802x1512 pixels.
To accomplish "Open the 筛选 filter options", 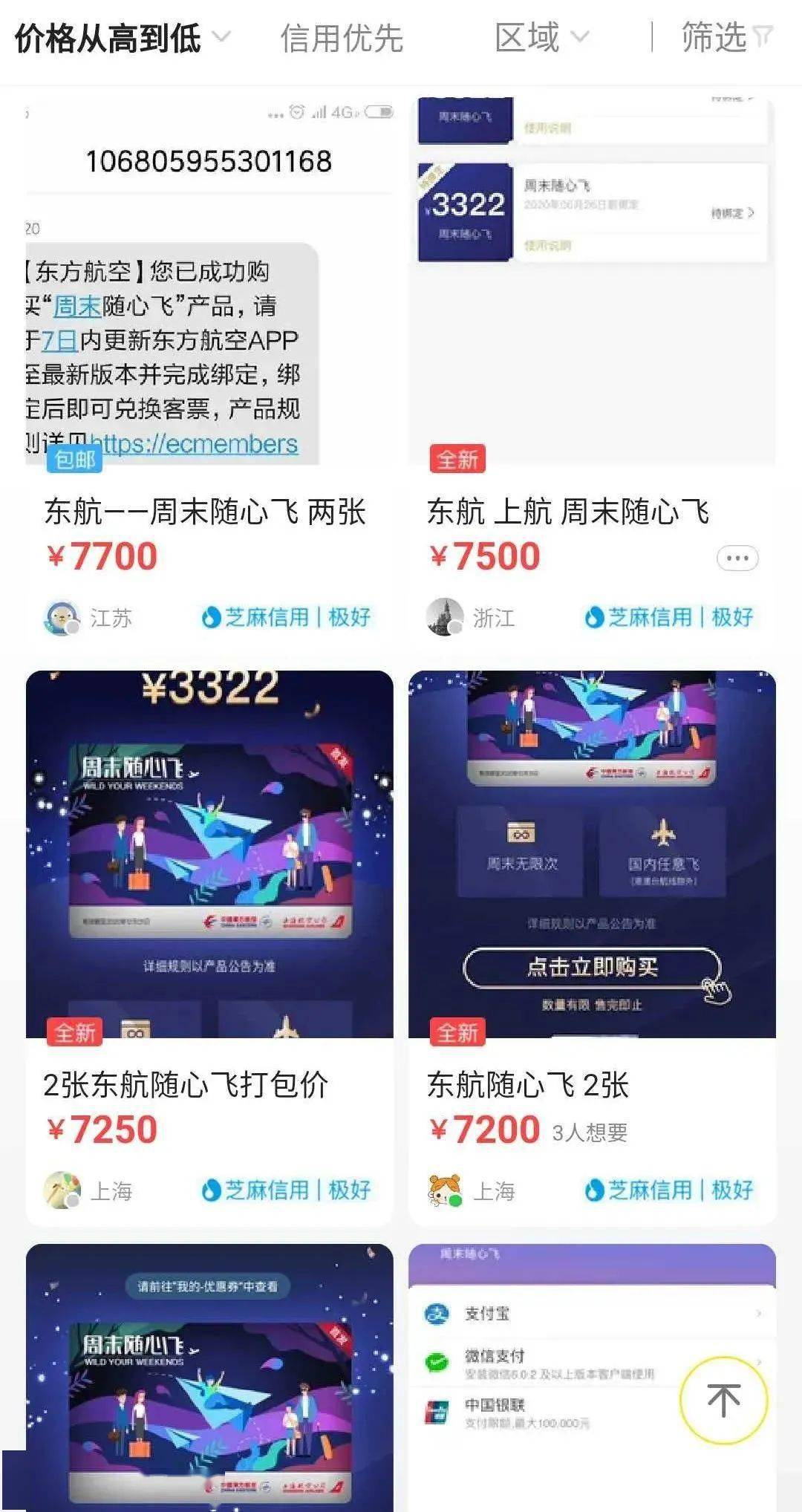I will click(x=727, y=39).
